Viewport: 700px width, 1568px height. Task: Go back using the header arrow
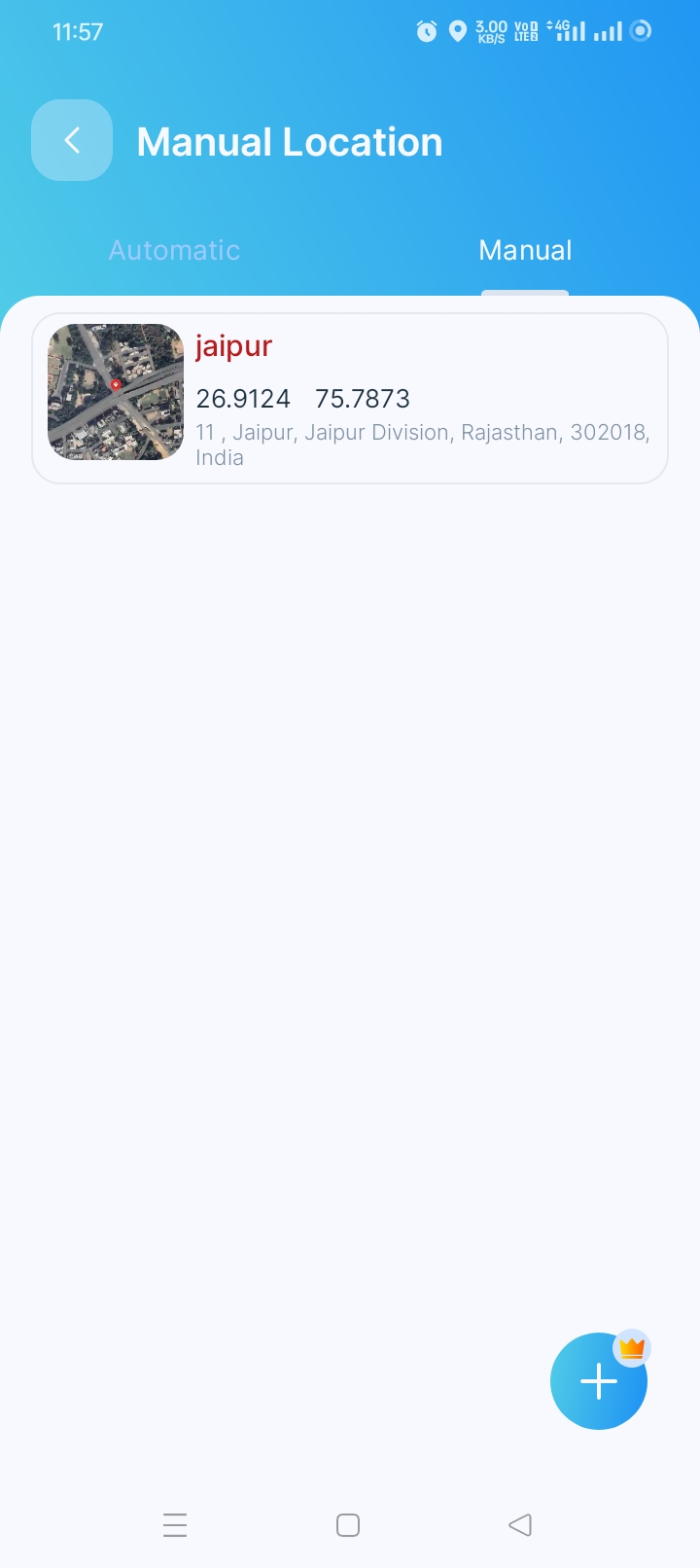[x=72, y=140]
